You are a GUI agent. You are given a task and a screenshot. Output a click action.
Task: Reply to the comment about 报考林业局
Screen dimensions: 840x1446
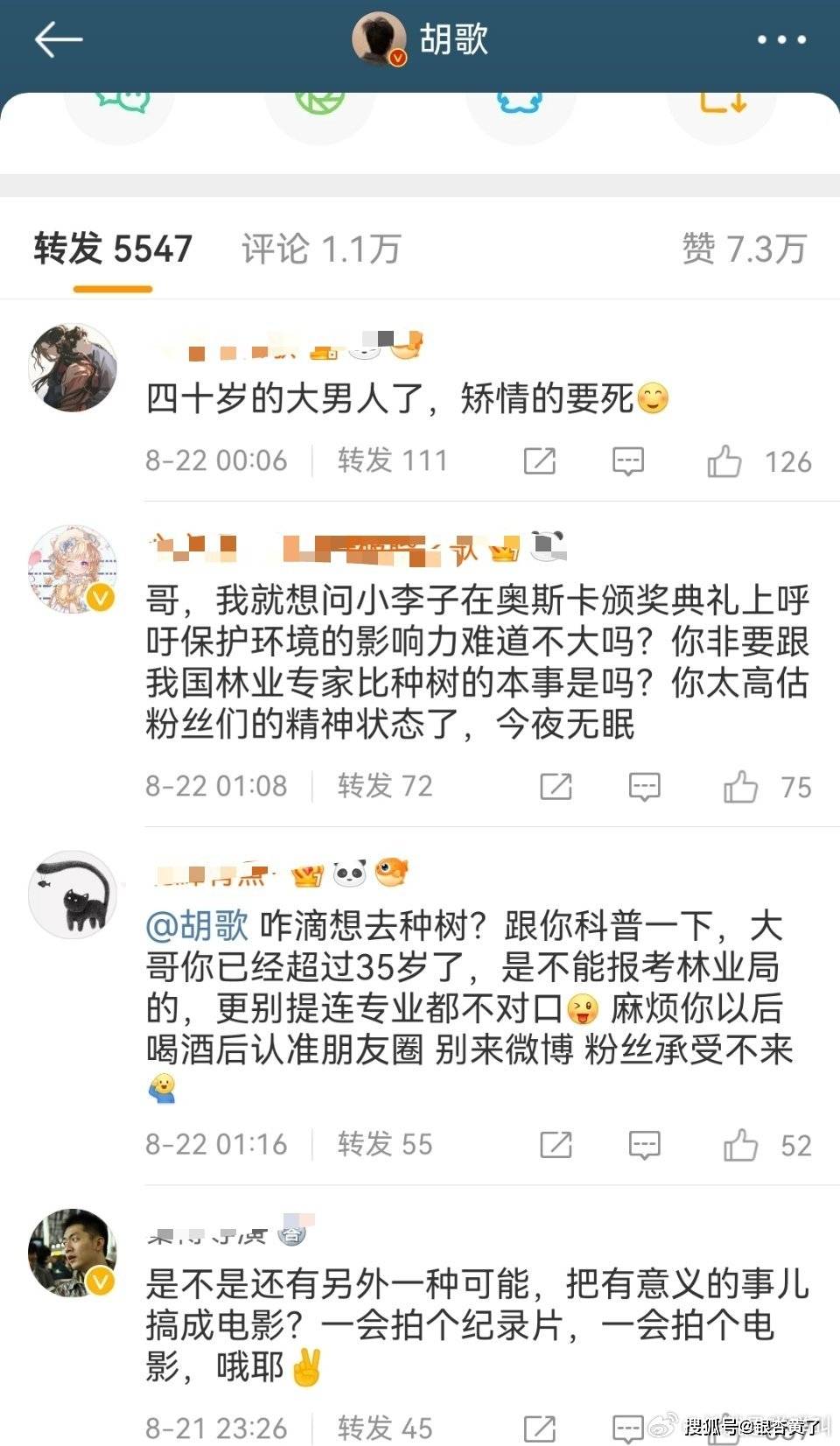[x=645, y=1145]
